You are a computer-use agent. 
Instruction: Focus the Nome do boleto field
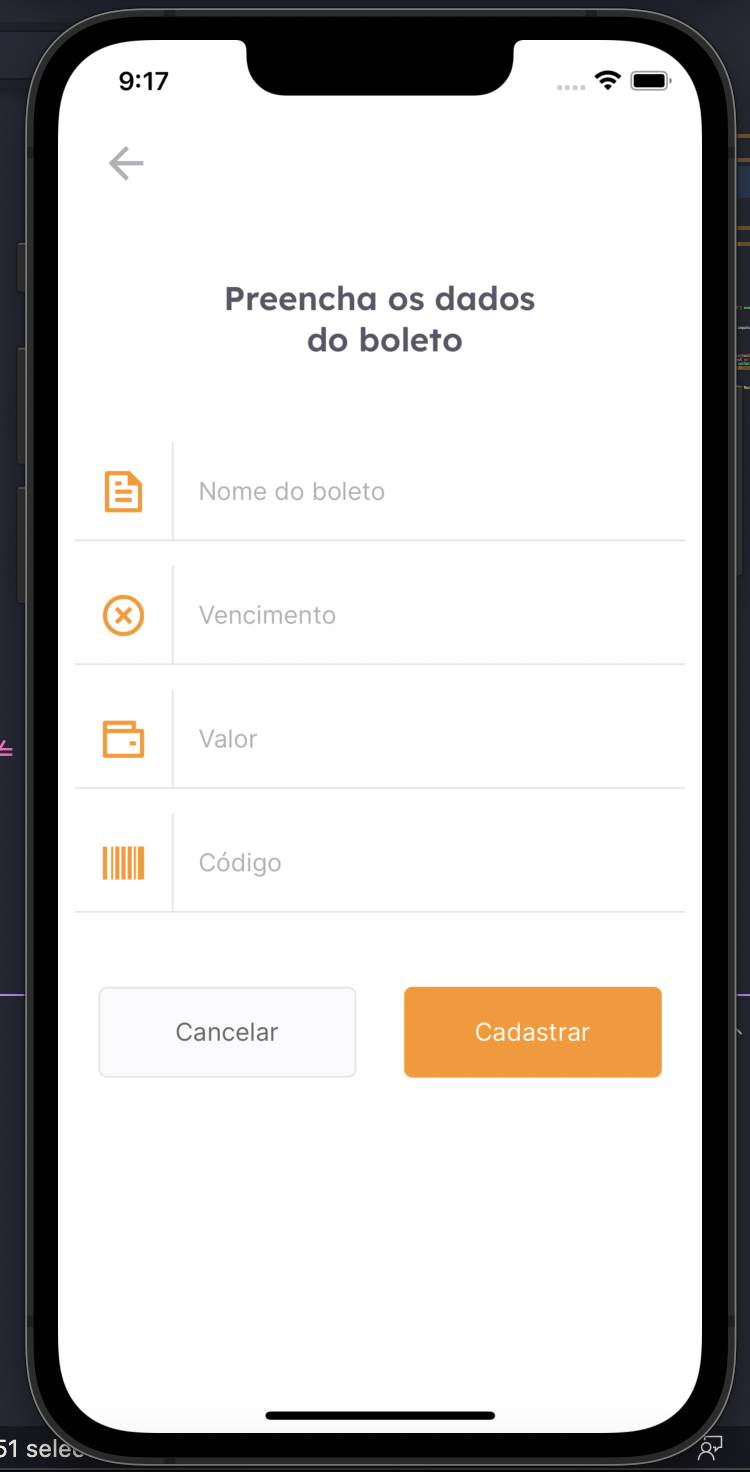pyautogui.click(x=430, y=491)
